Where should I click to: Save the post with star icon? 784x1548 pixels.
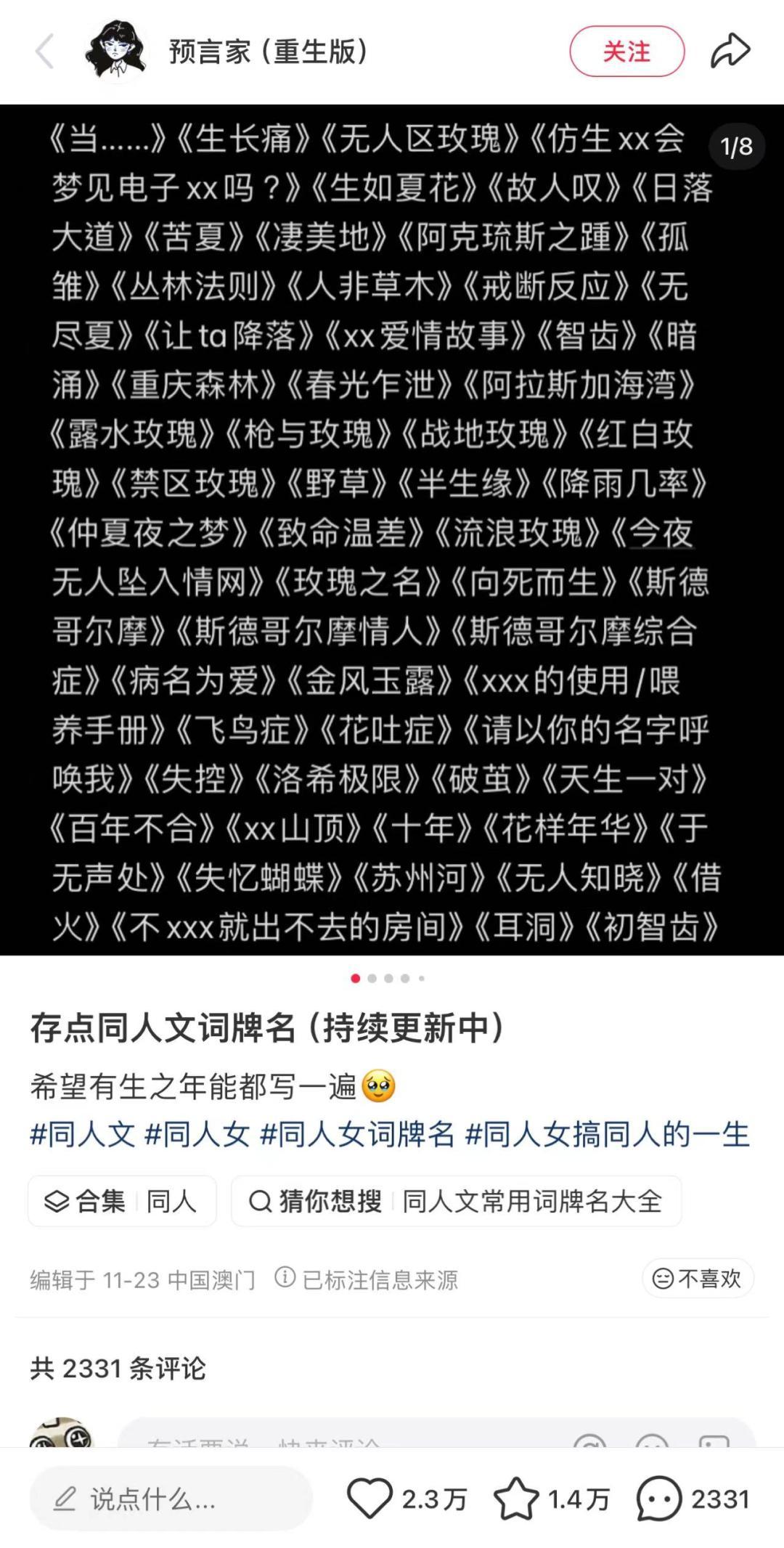tap(515, 1499)
